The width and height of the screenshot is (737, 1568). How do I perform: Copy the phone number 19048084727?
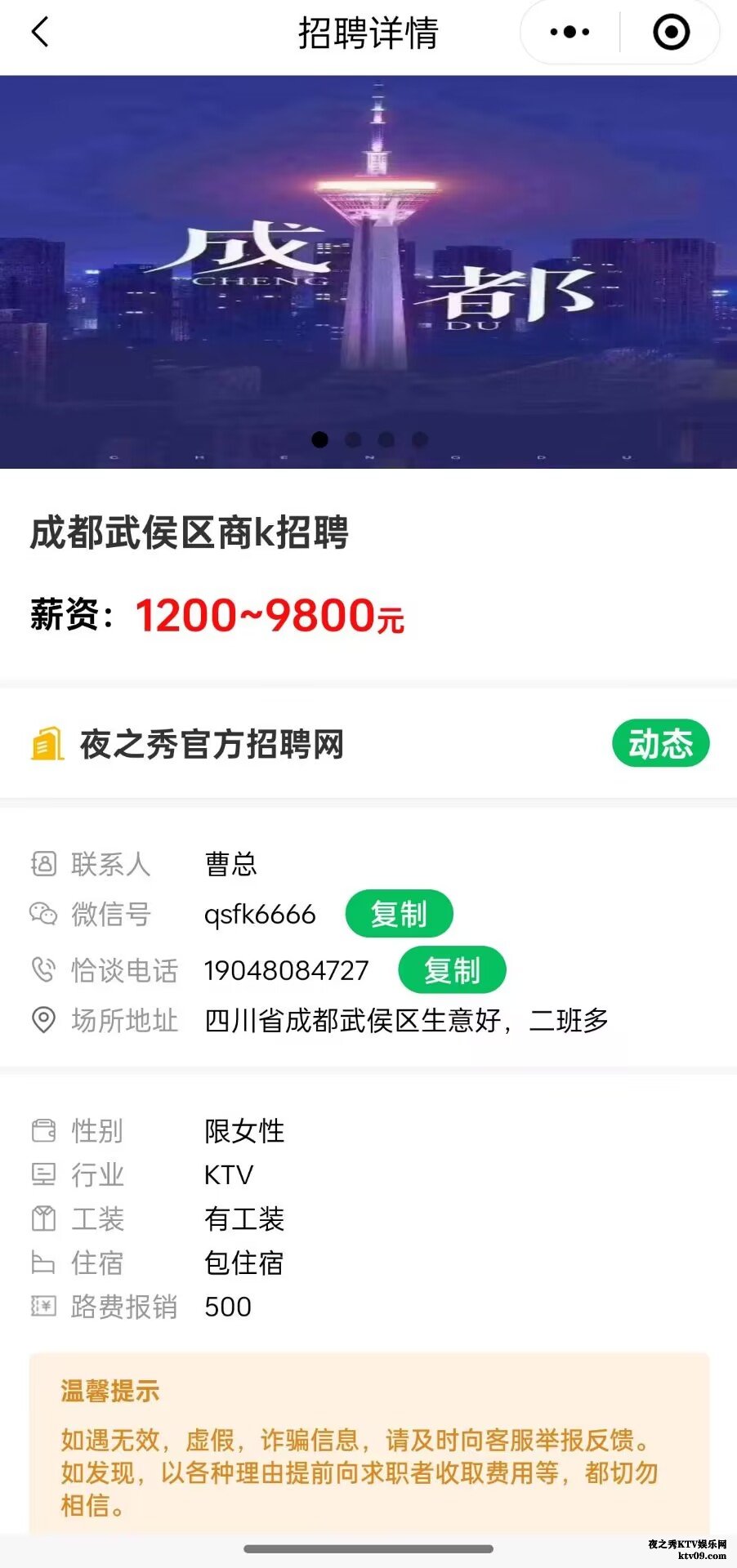pyautogui.click(x=452, y=970)
